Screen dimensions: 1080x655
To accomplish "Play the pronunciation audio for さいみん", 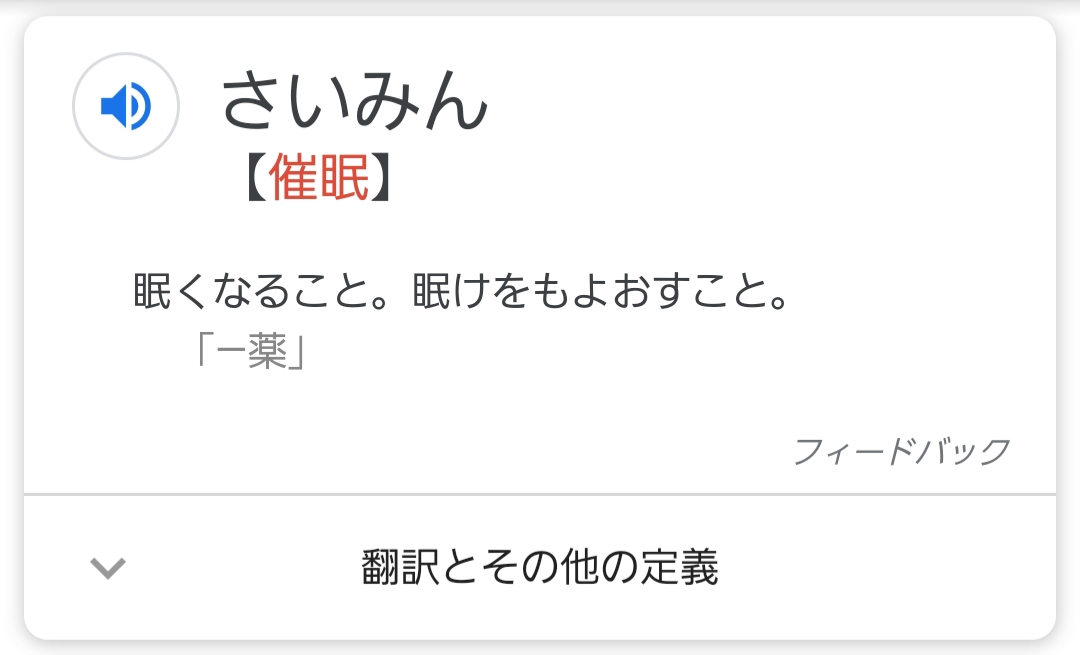I will point(126,106).
